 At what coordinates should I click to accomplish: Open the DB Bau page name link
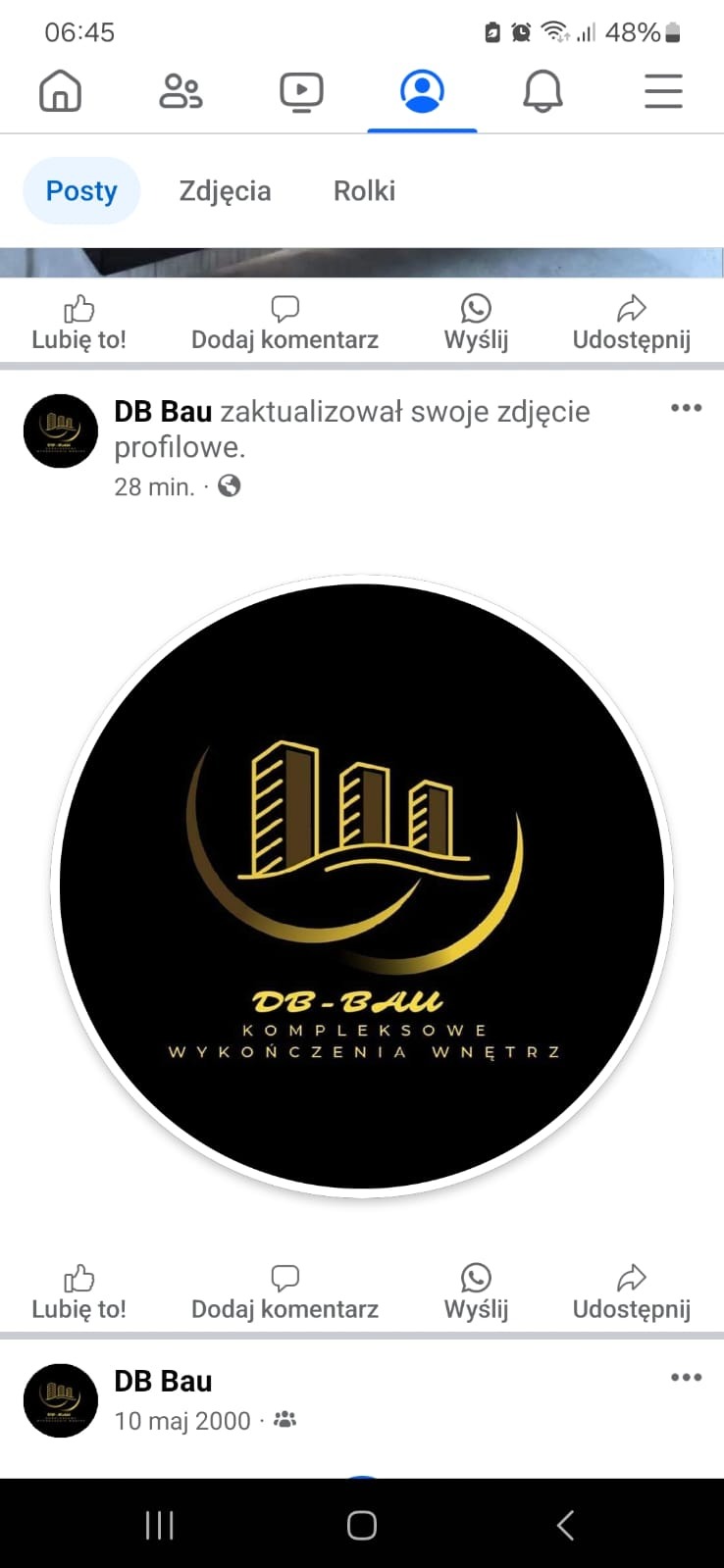[x=163, y=411]
